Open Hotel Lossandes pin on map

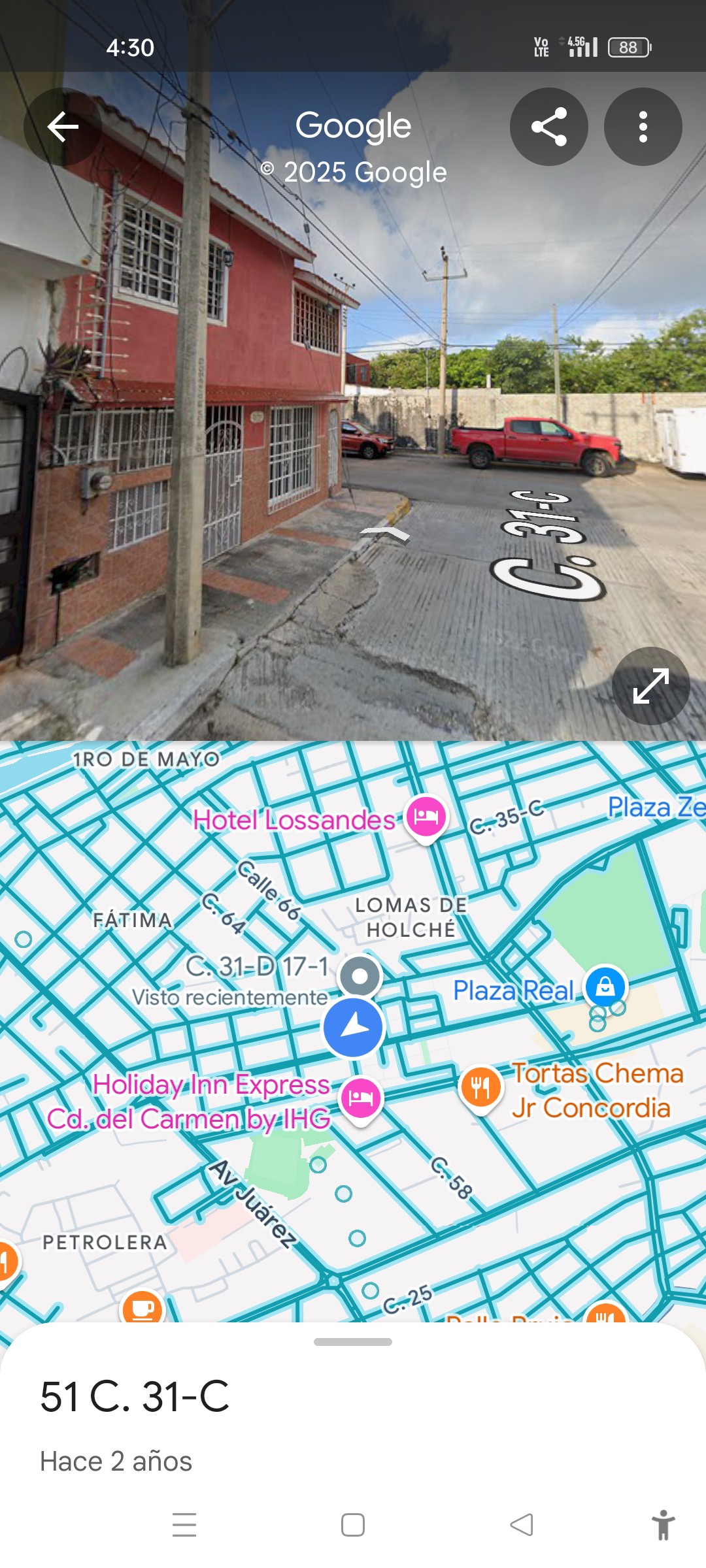point(426,817)
